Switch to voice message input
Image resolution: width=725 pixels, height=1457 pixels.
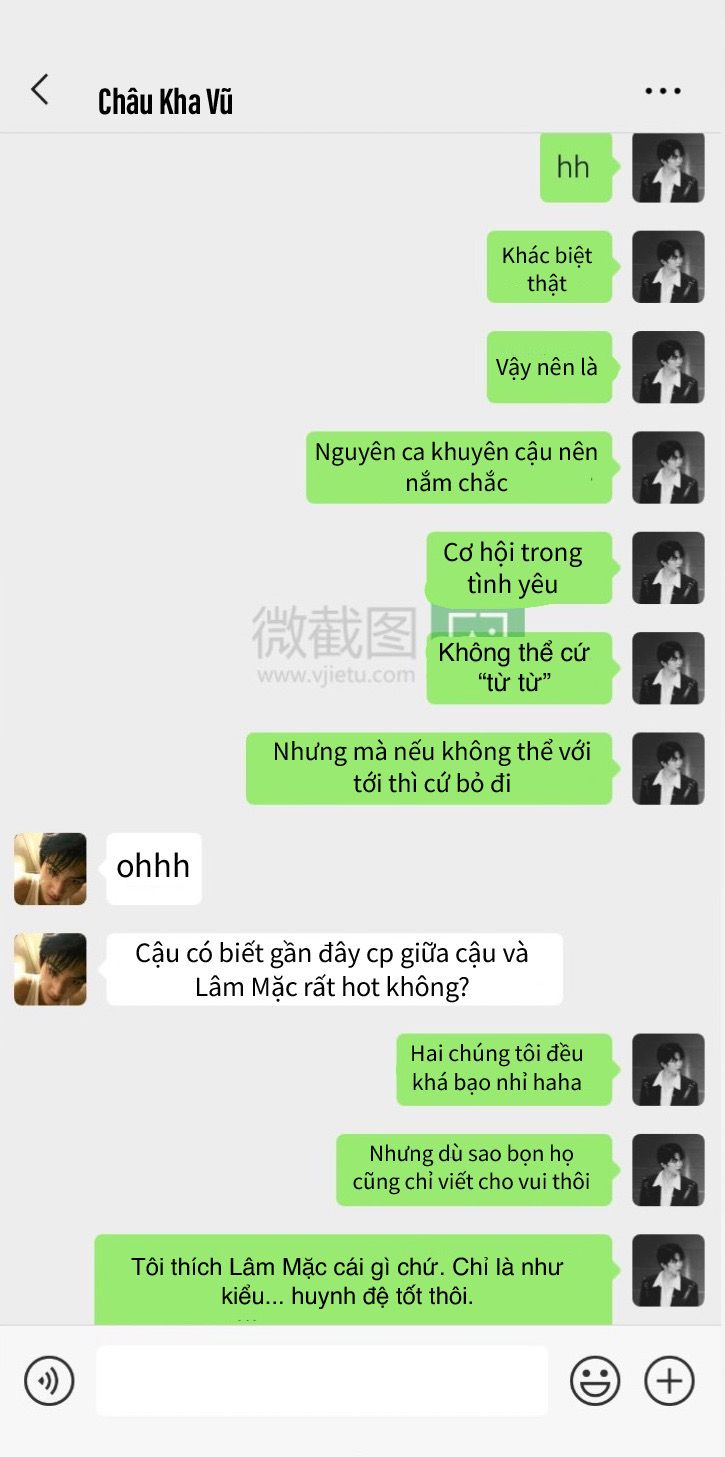click(49, 1381)
